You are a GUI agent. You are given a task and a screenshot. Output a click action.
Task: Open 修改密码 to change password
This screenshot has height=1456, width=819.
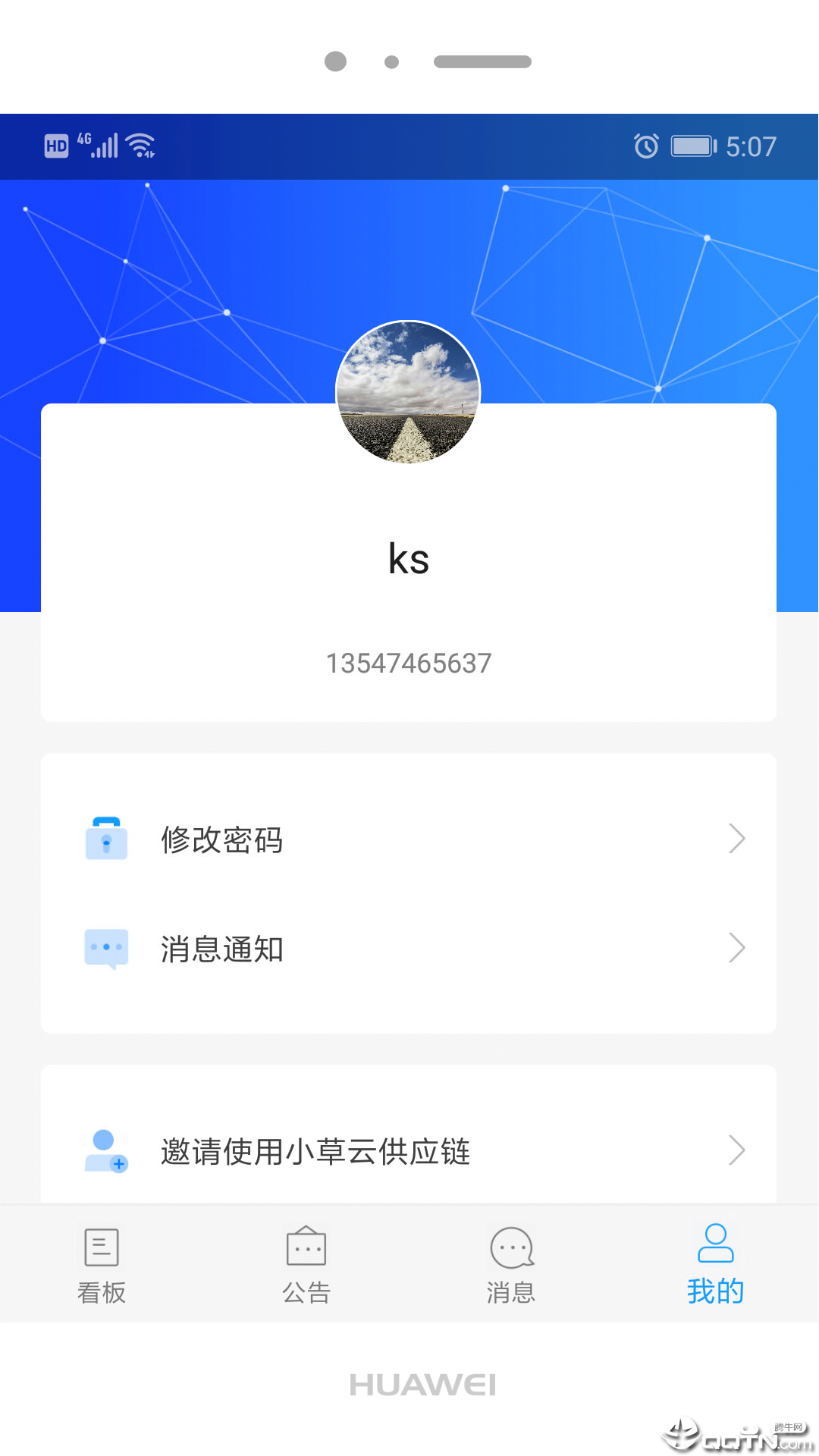point(409,839)
